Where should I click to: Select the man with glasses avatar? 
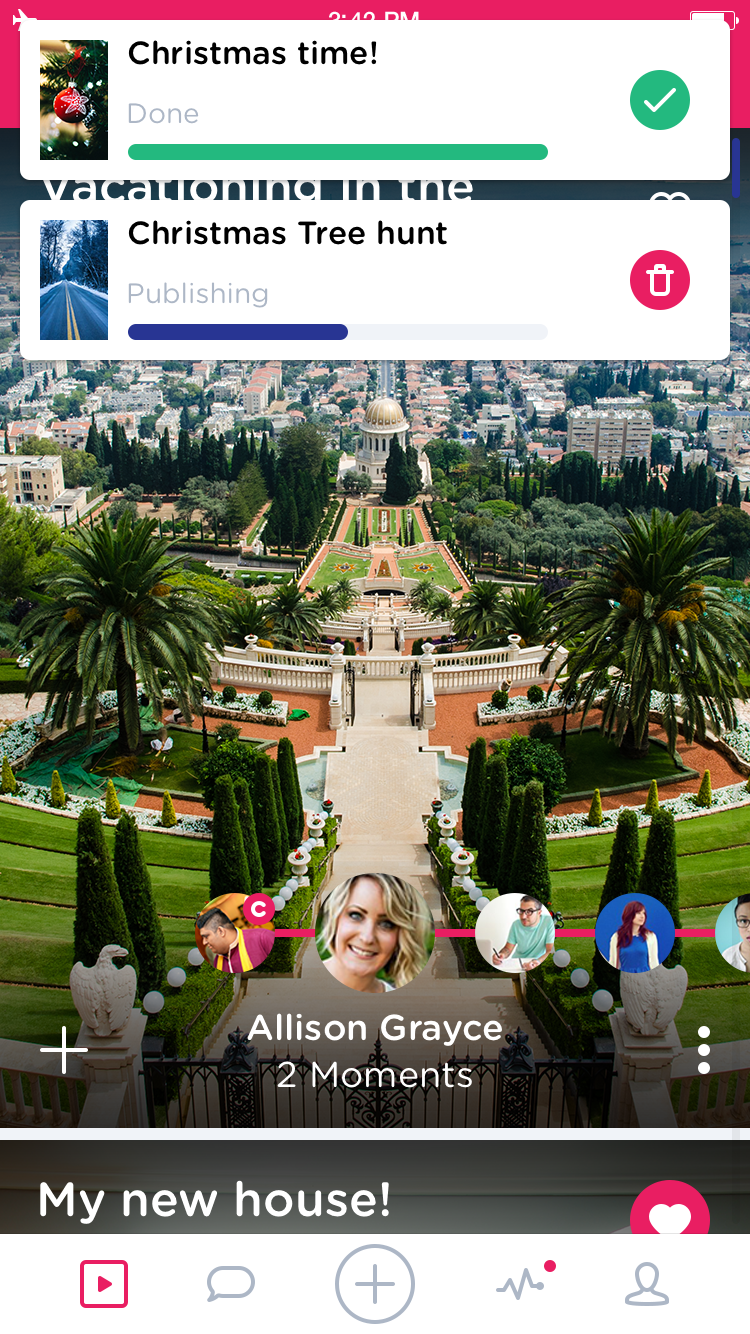click(515, 932)
